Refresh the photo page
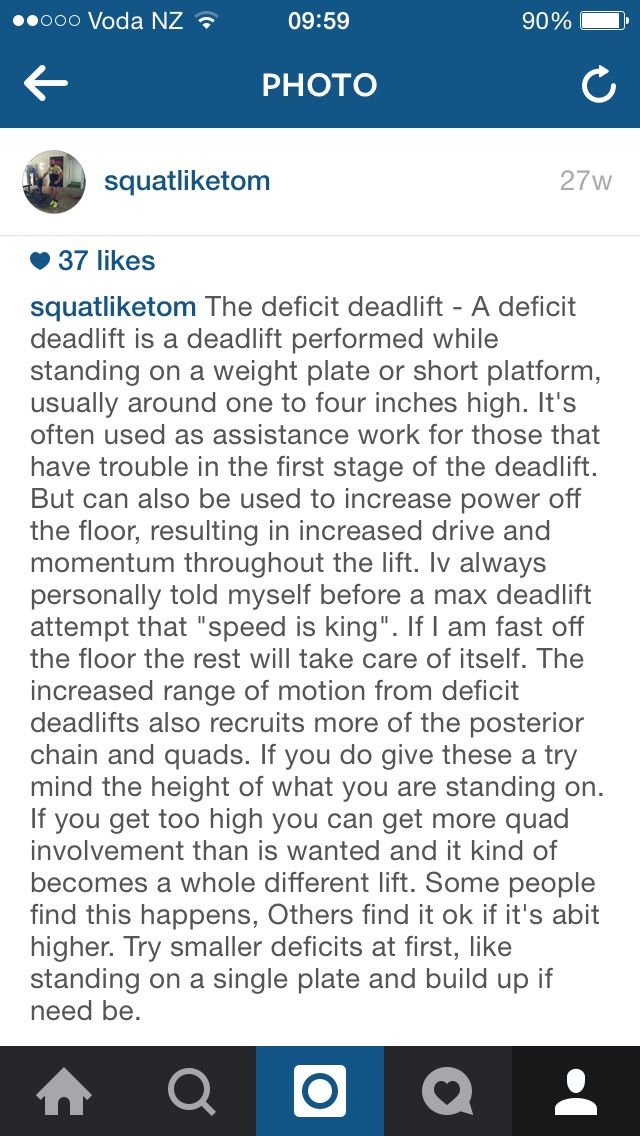Screen dimensions: 640x1136 598,86
